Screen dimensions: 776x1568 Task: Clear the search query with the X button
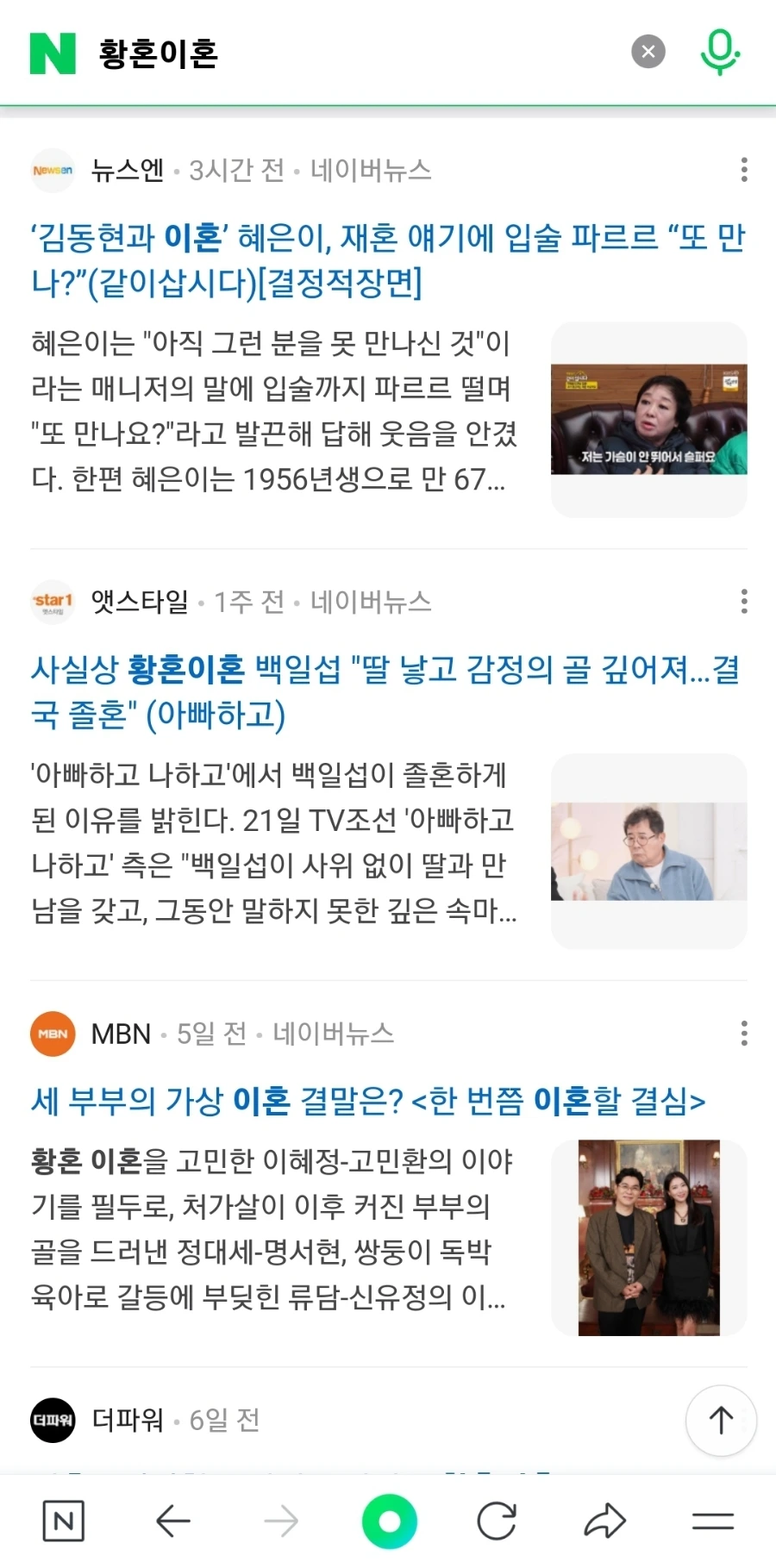(x=648, y=52)
